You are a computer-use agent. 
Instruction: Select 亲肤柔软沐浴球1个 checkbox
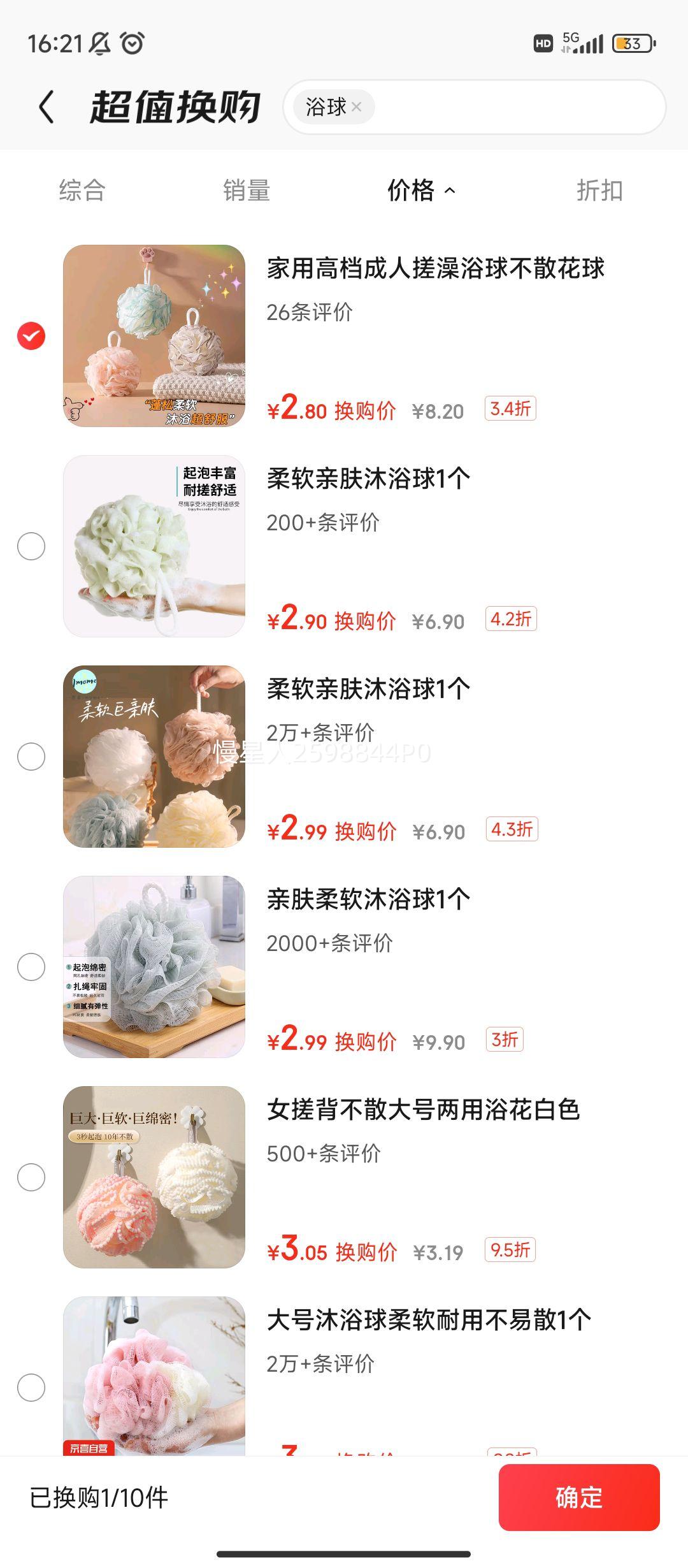(31, 967)
